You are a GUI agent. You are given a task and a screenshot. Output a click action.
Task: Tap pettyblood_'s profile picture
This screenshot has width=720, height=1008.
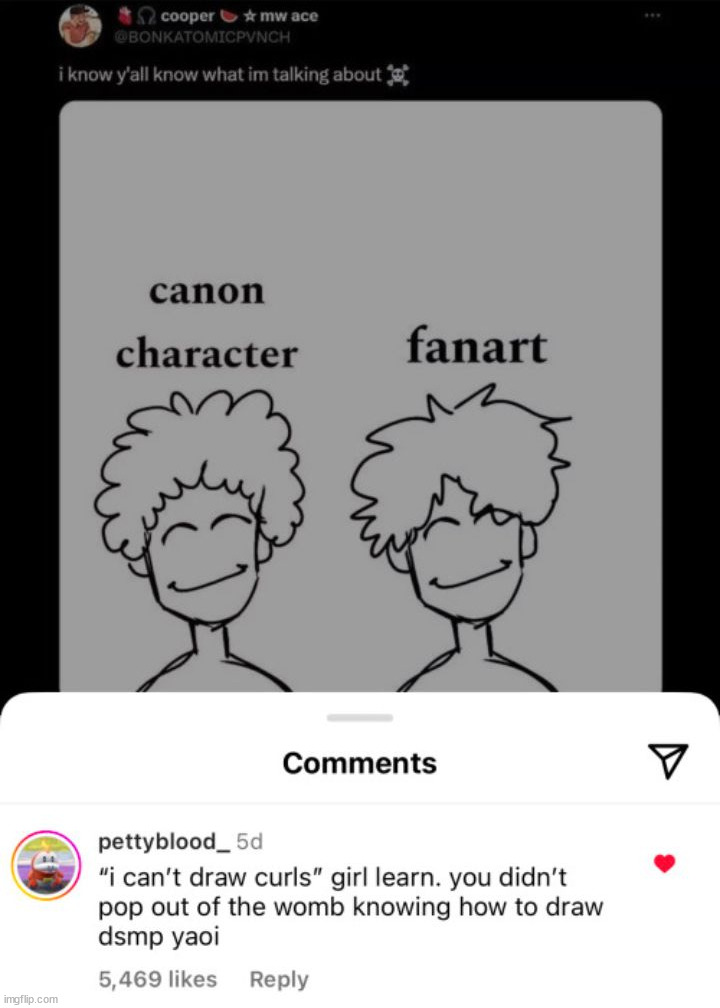46,865
